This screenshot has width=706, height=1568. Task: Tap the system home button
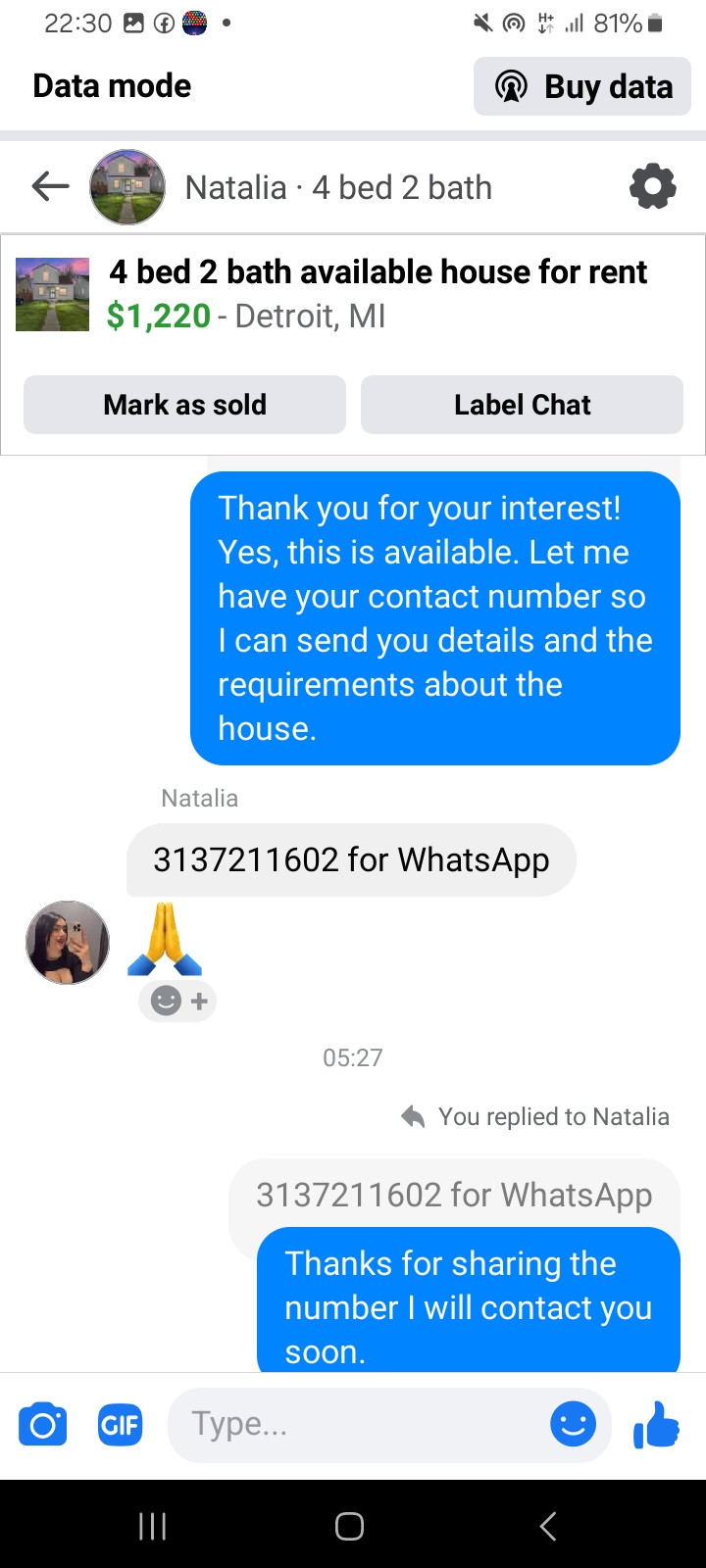[350, 1526]
